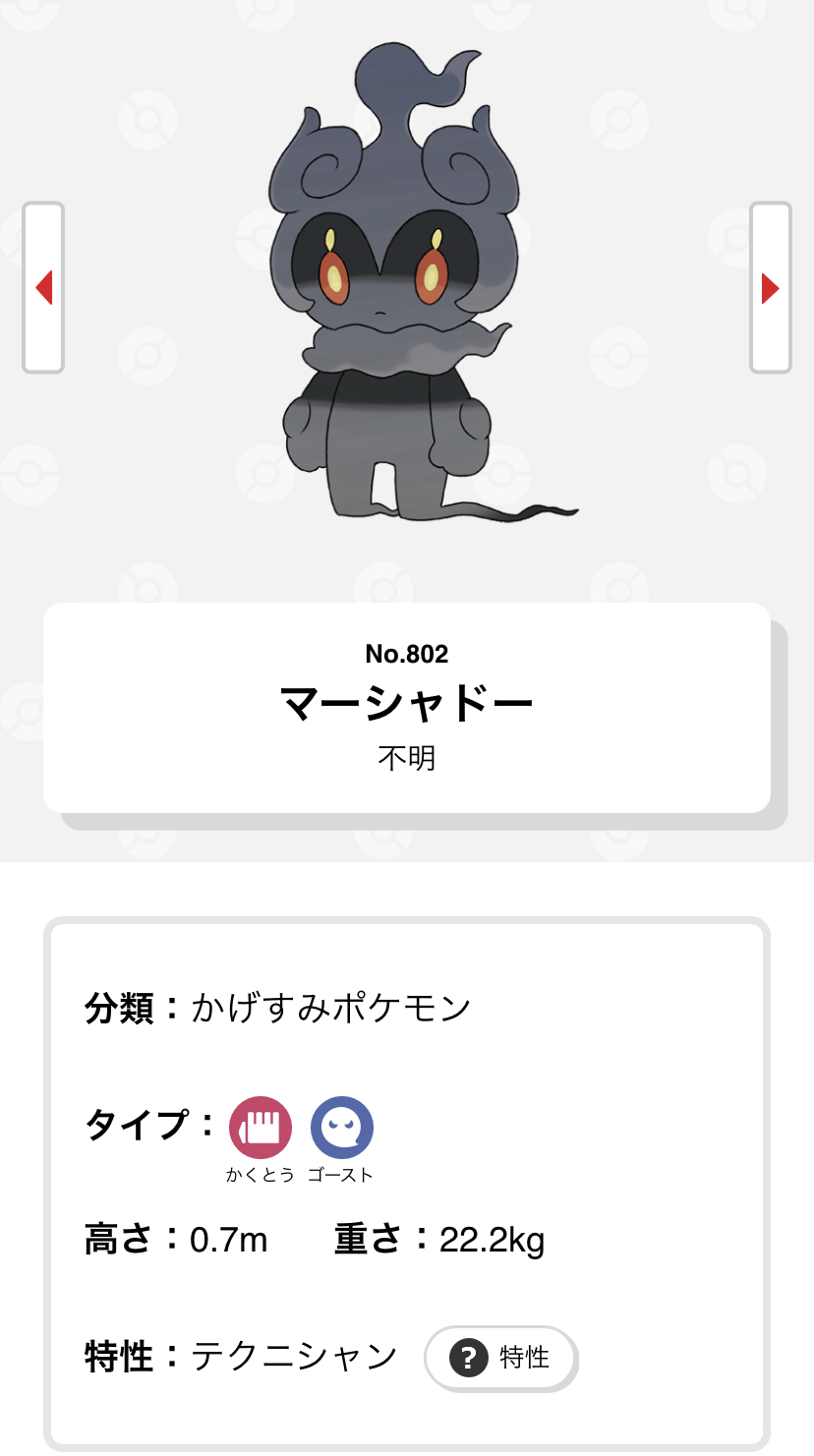
Task: Go to the next Pokémon with right arrow
Action: [771, 288]
